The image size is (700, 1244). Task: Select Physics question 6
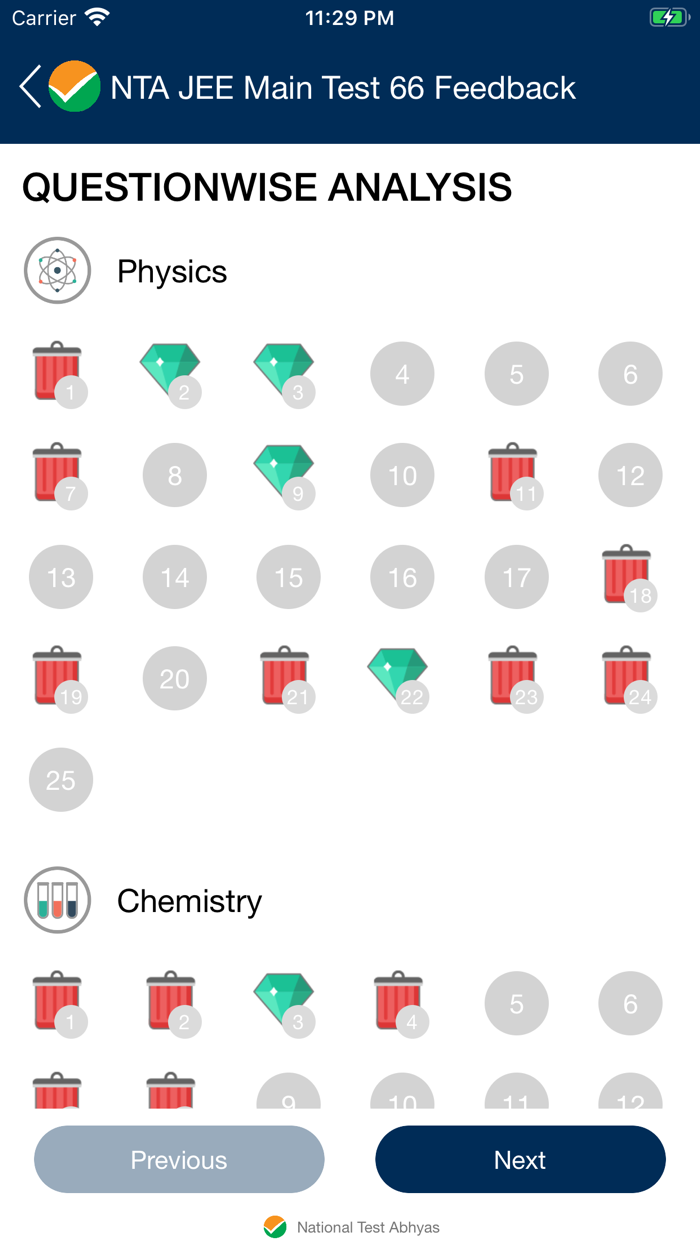630,374
